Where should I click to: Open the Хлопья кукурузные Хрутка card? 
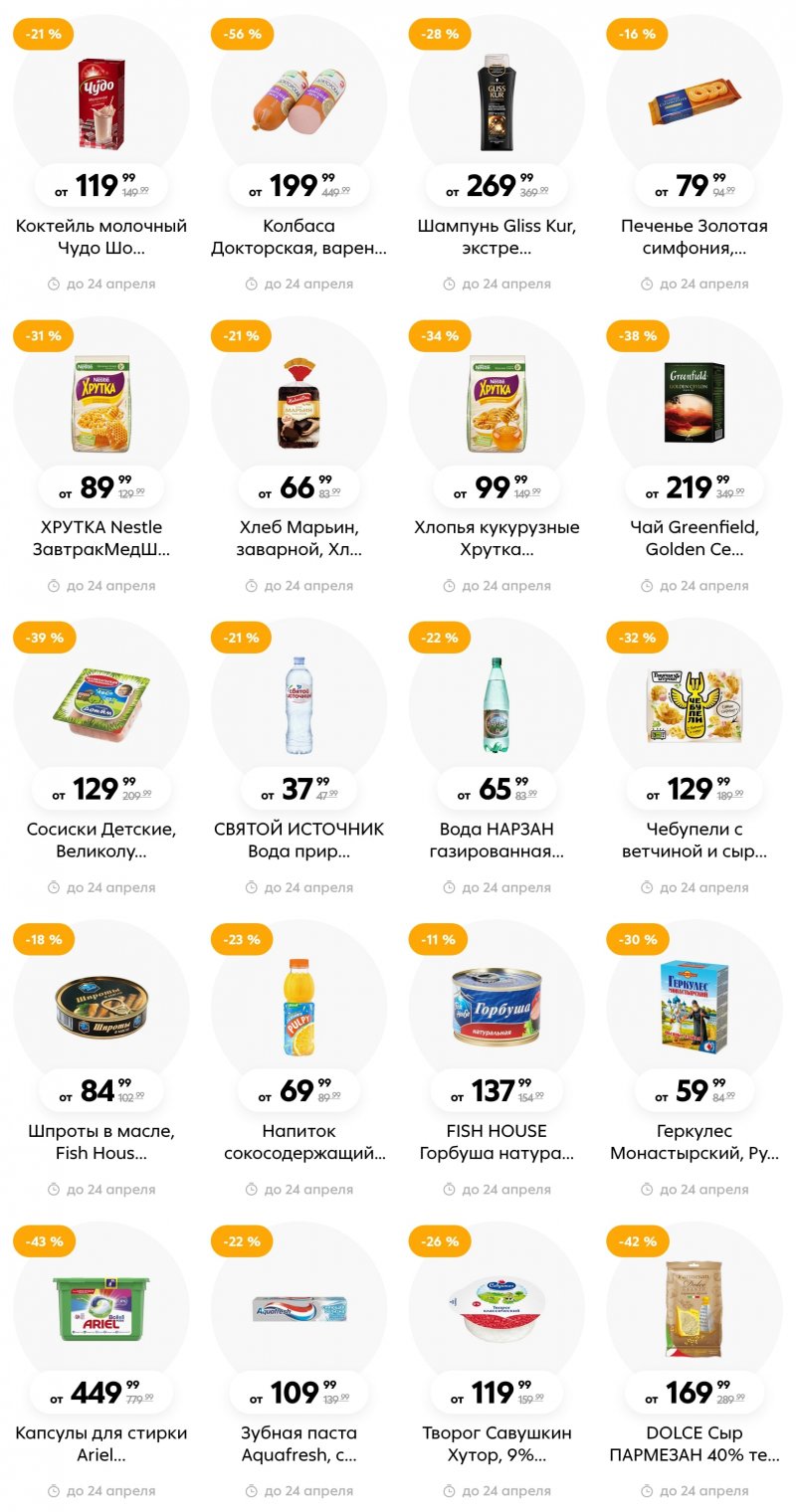click(497, 402)
